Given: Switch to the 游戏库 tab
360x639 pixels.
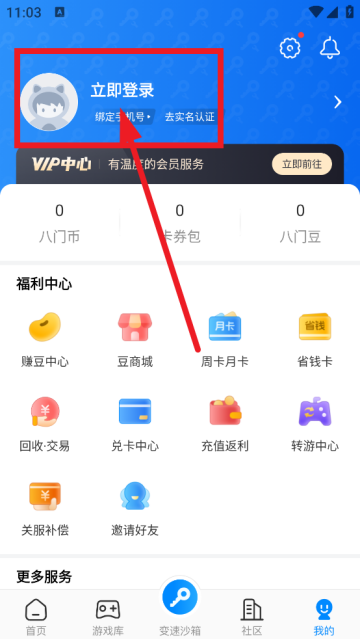Looking at the screenshot, I should pyautogui.click(x=108, y=616).
